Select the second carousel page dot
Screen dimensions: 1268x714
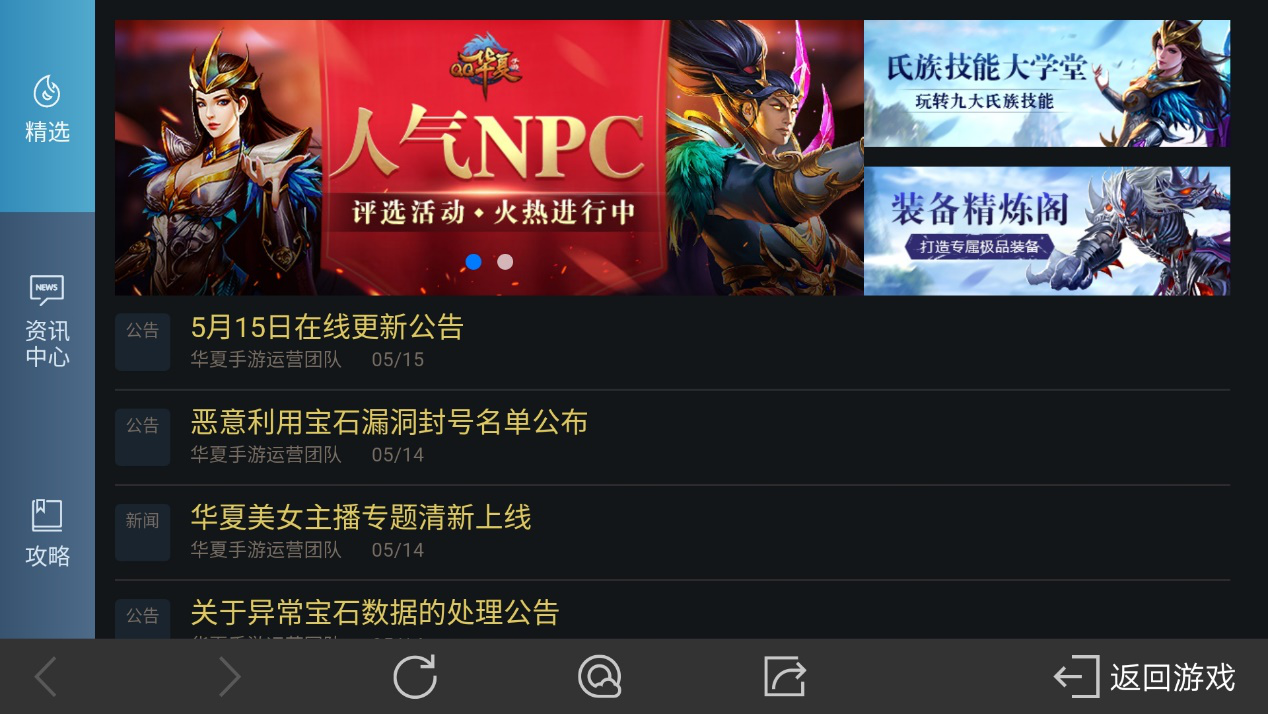tap(505, 262)
